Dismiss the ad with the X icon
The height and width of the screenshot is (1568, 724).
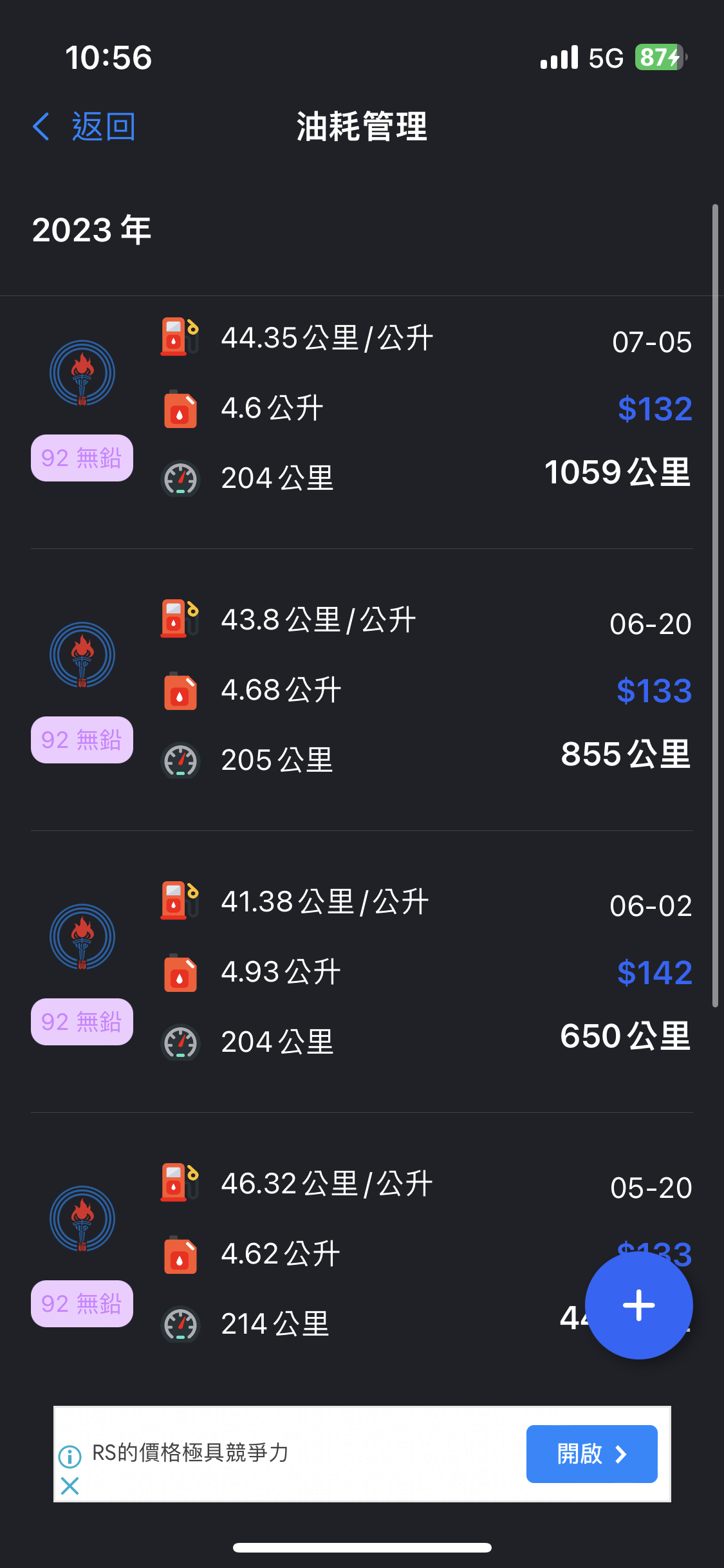[x=70, y=1486]
